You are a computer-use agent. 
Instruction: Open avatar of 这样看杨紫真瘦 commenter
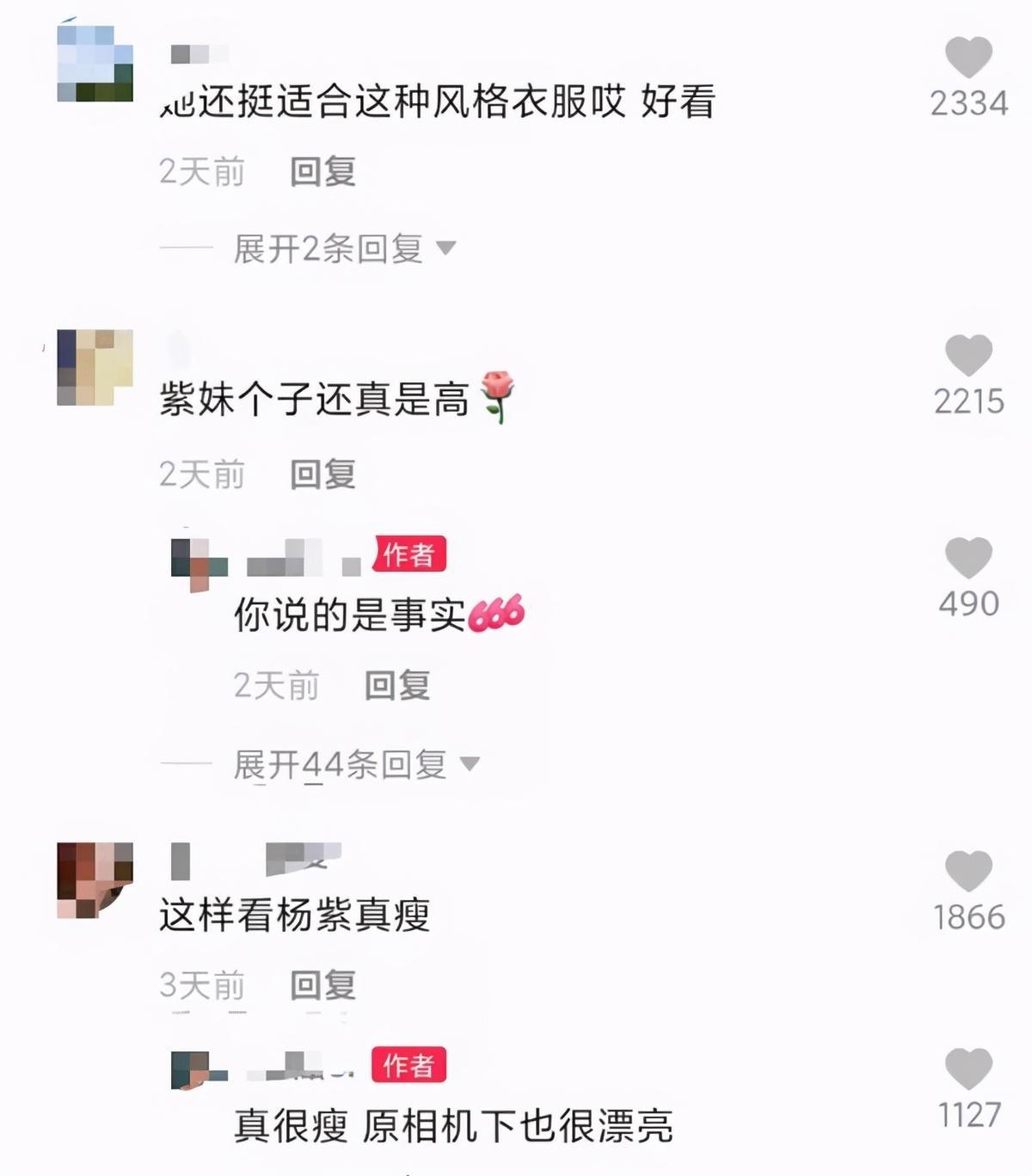[x=95, y=879]
